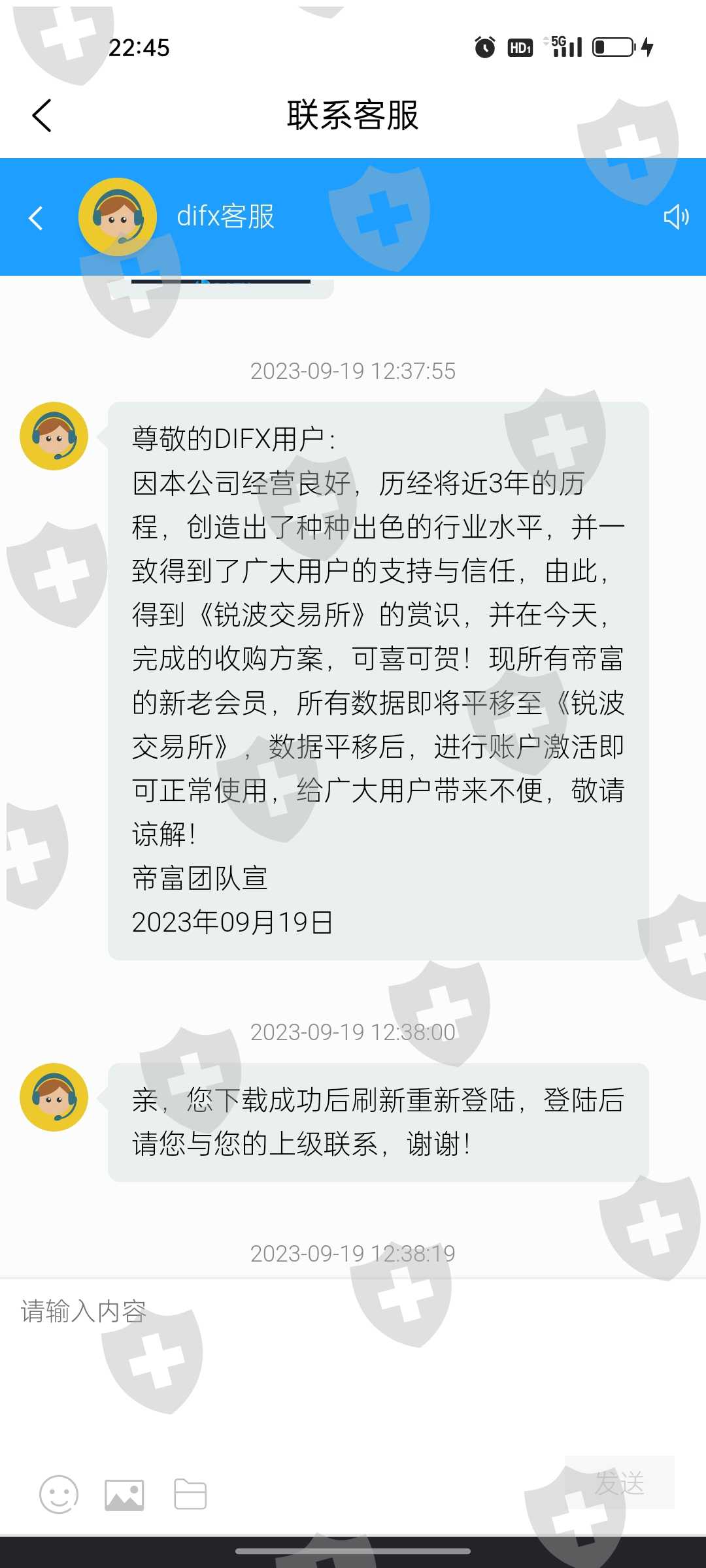Tap the difx客服 avatar in the blue header
Image resolution: width=706 pixels, height=1568 pixels.
(x=118, y=217)
